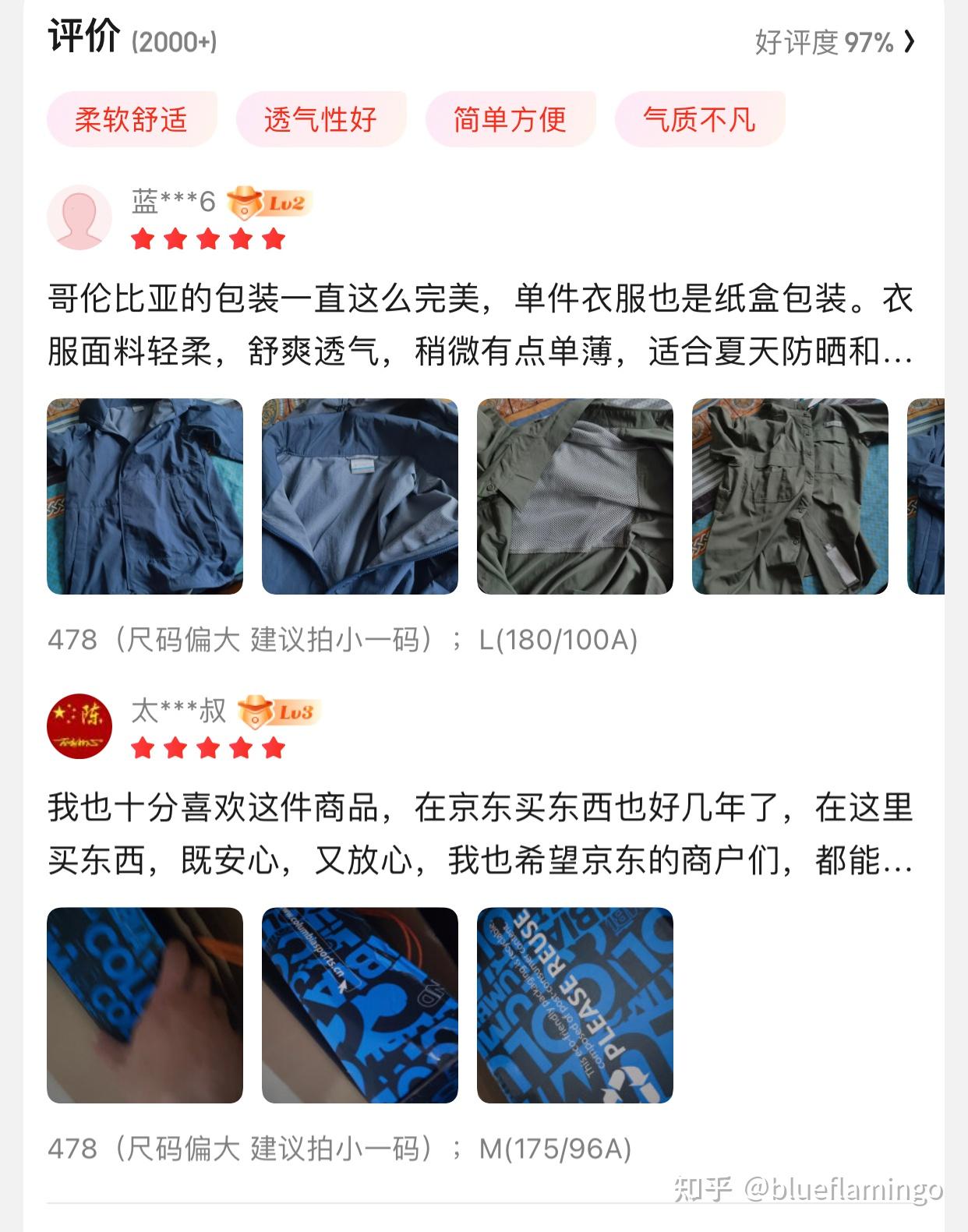Viewport: 968px width, 1232px height.
Task: Open all reviews via 好评度 97%
Action: tap(834, 42)
